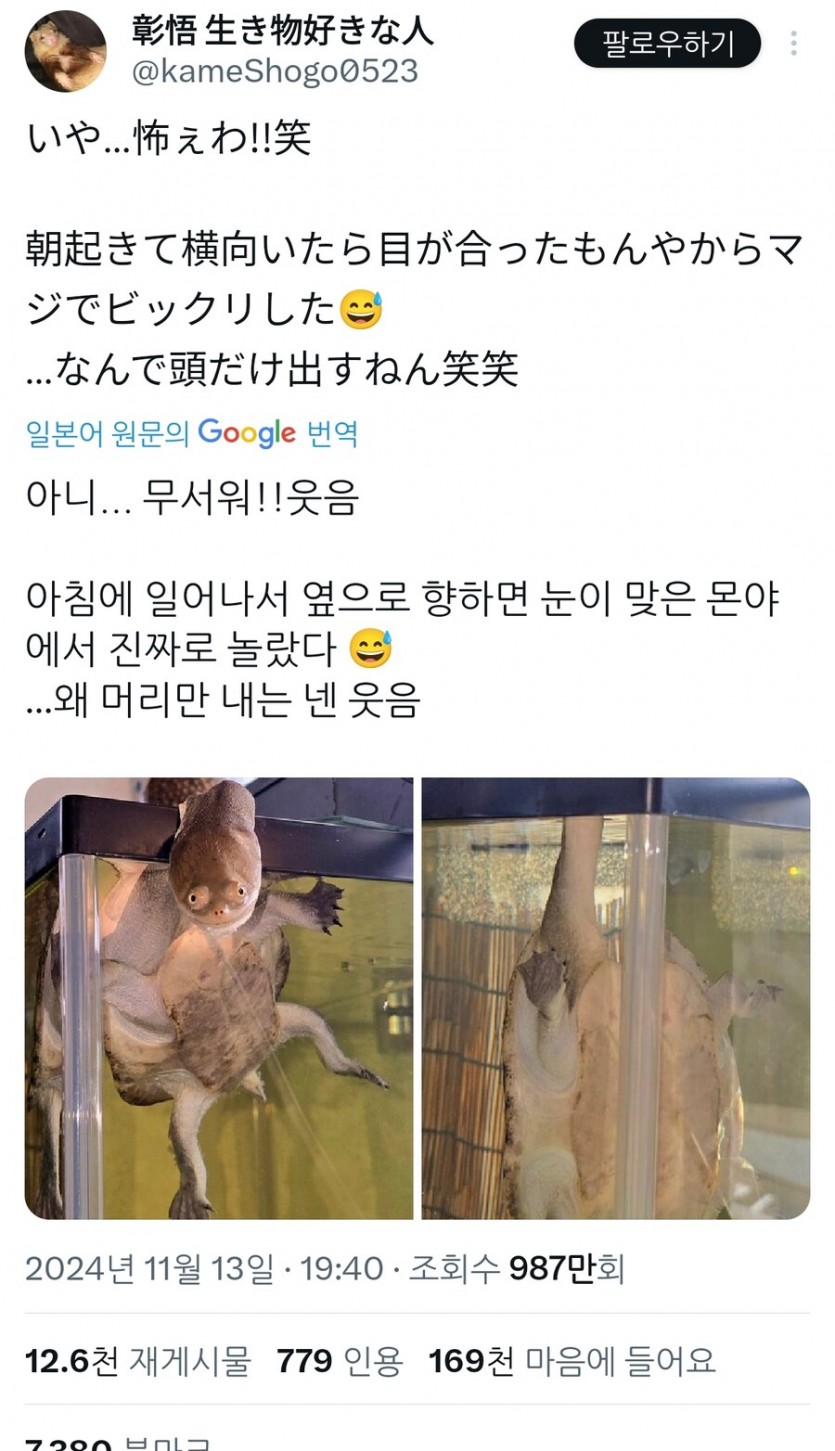835x1451 pixels.
Task: Tap the 팔로우하기 follow button
Action: click(667, 44)
